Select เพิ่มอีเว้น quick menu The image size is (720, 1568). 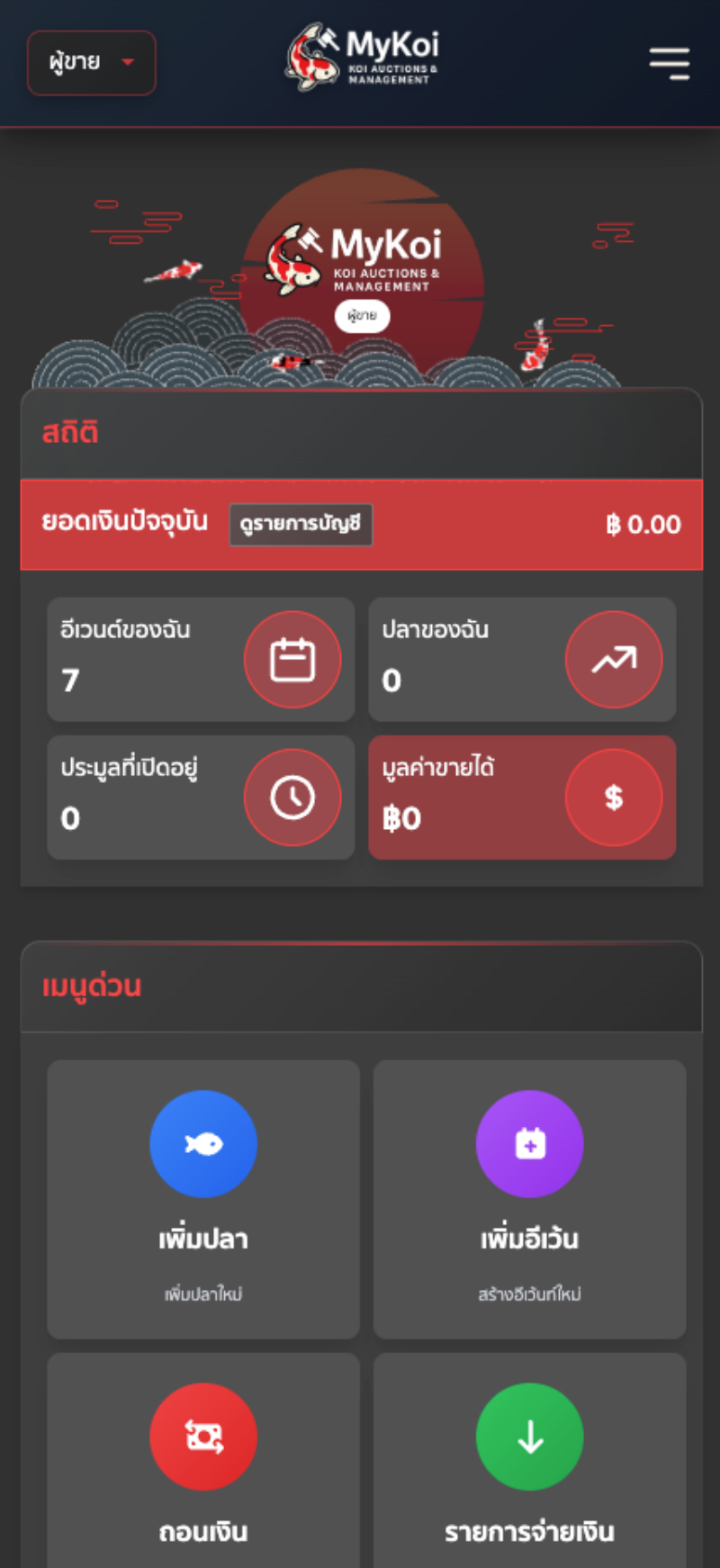click(x=529, y=1197)
